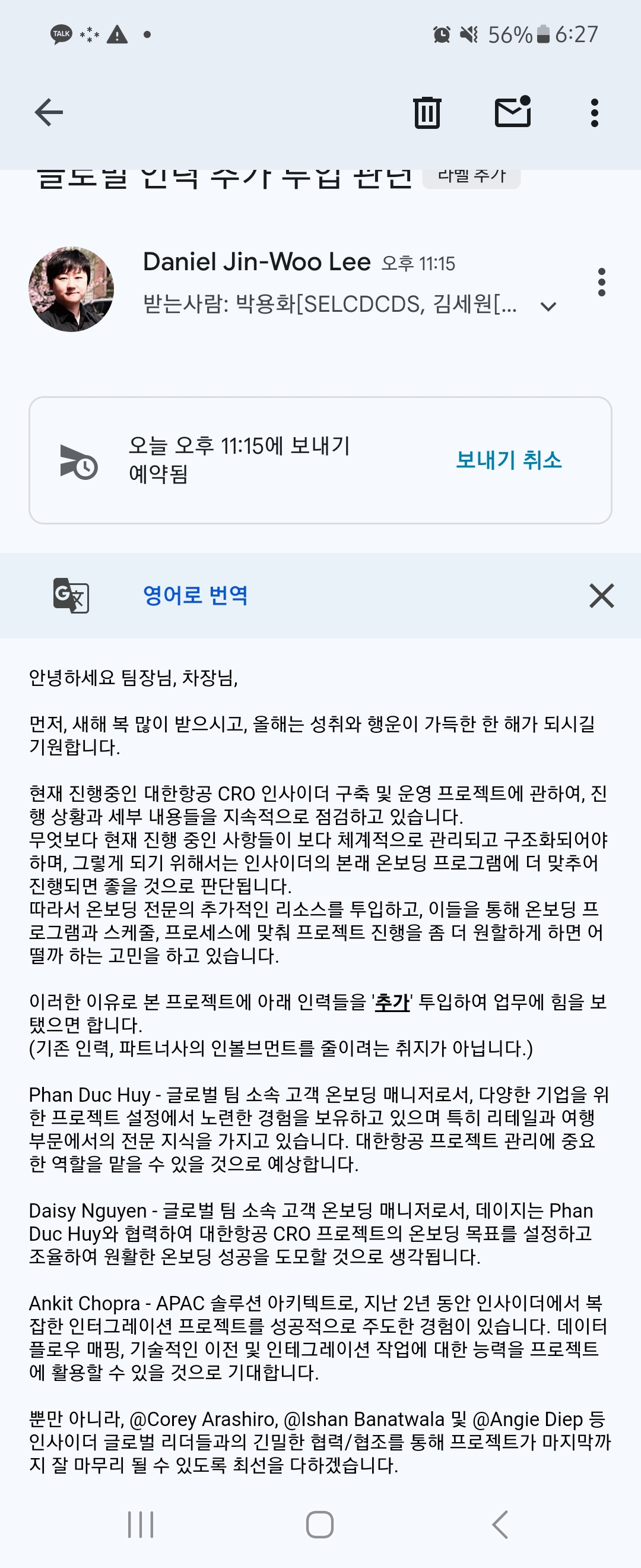Screen dimensions: 641x1568
Task: Open message options next to the sender
Action: [x=601, y=283]
